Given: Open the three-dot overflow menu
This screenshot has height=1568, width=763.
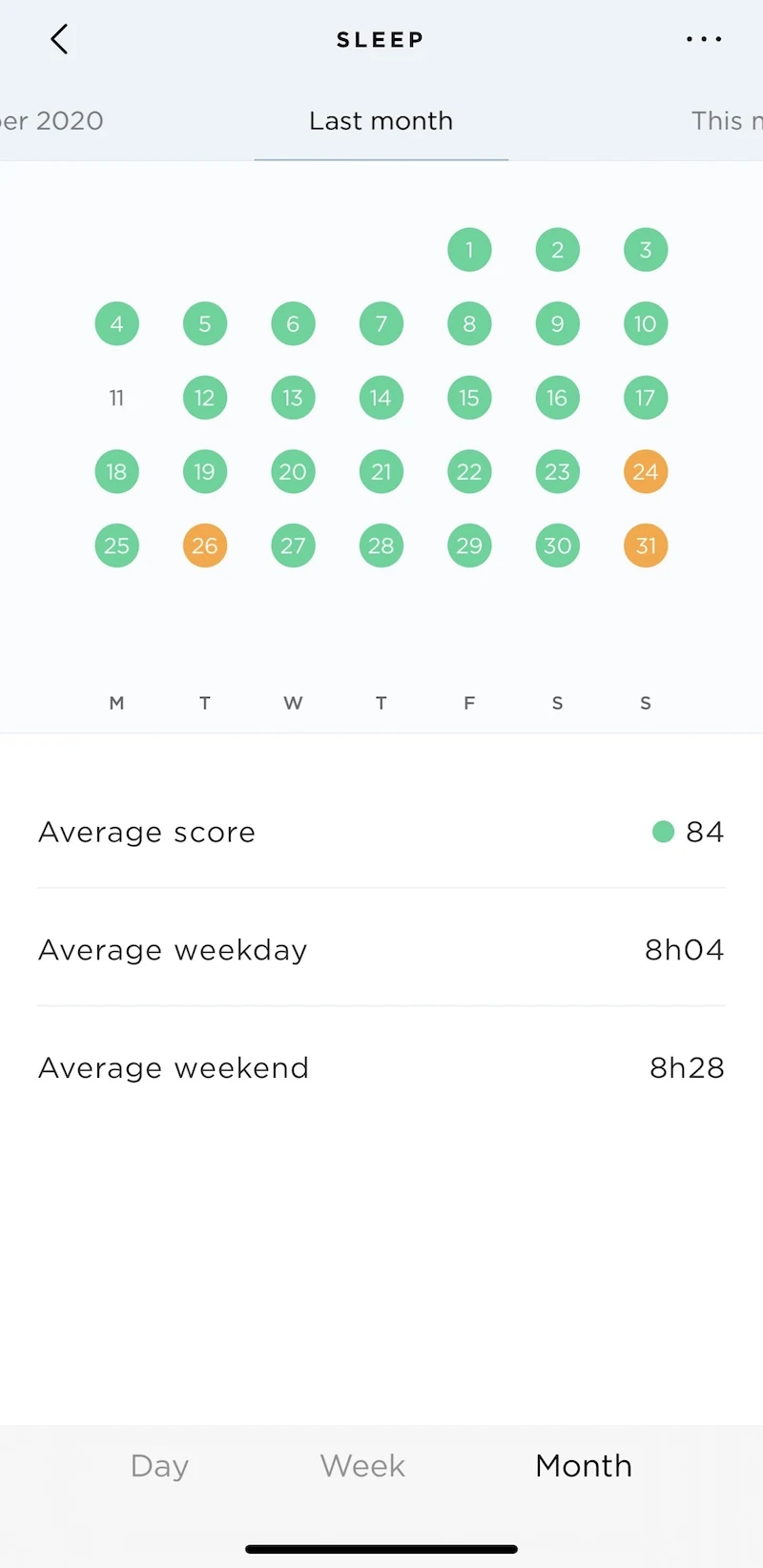Looking at the screenshot, I should pyautogui.click(x=704, y=39).
